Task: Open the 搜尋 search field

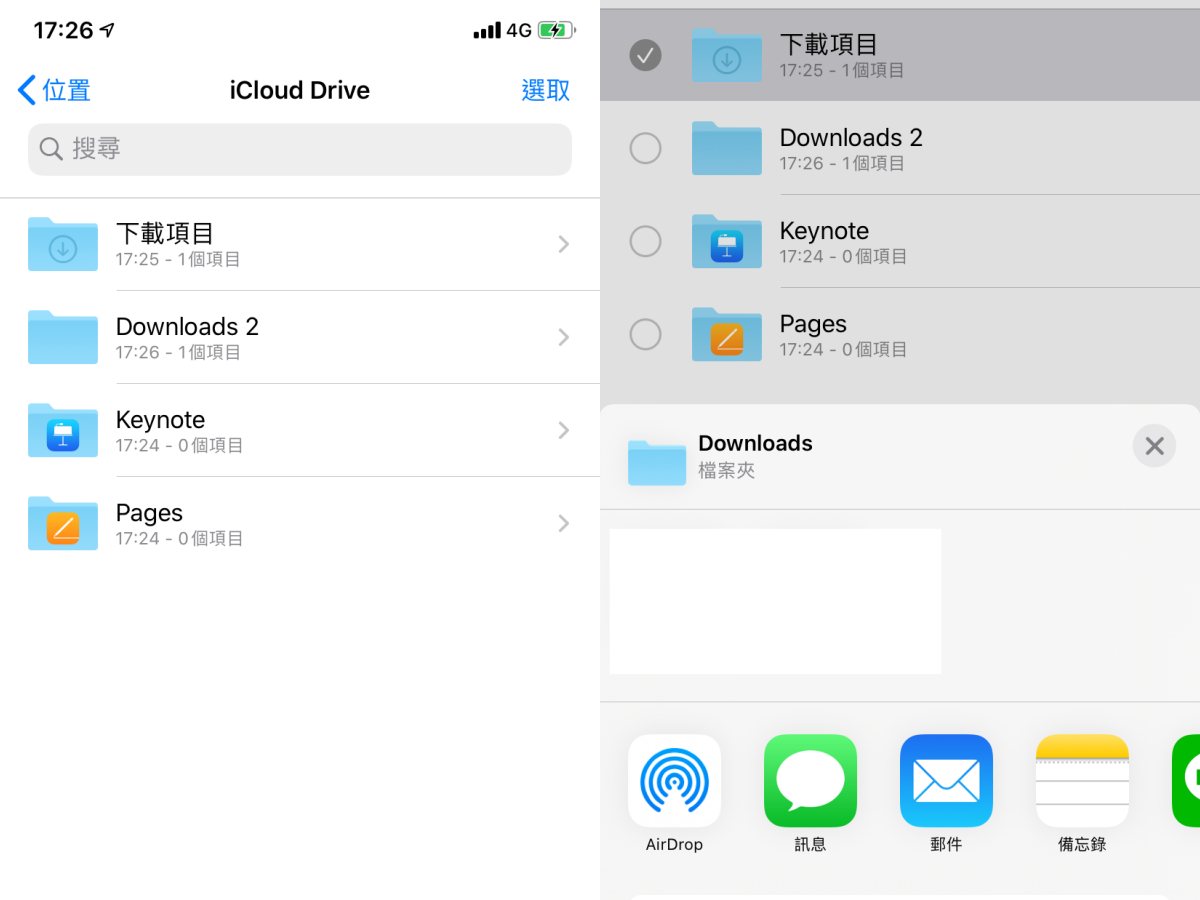Action: pyautogui.click(x=300, y=149)
